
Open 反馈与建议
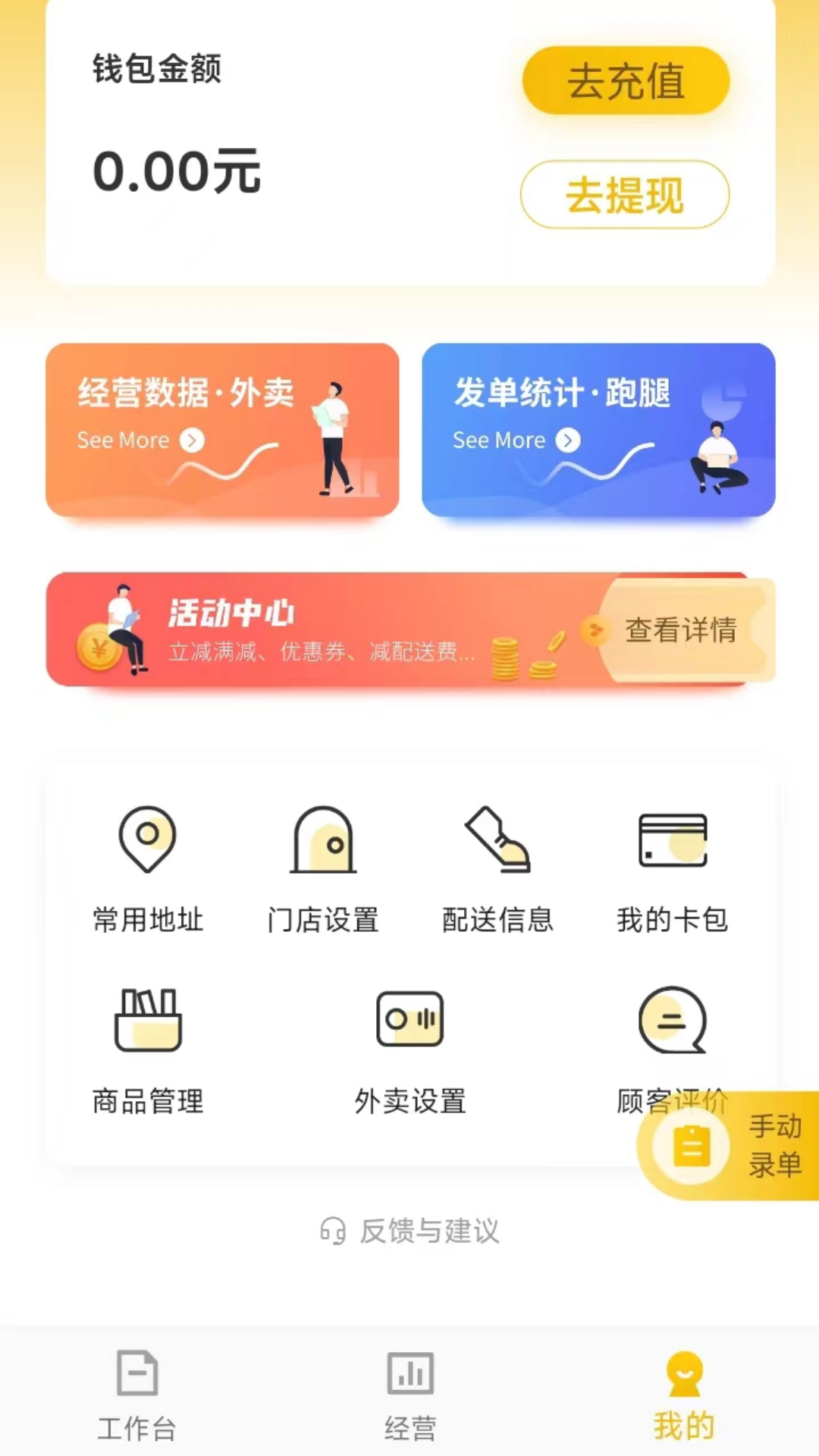pos(410,1231)
